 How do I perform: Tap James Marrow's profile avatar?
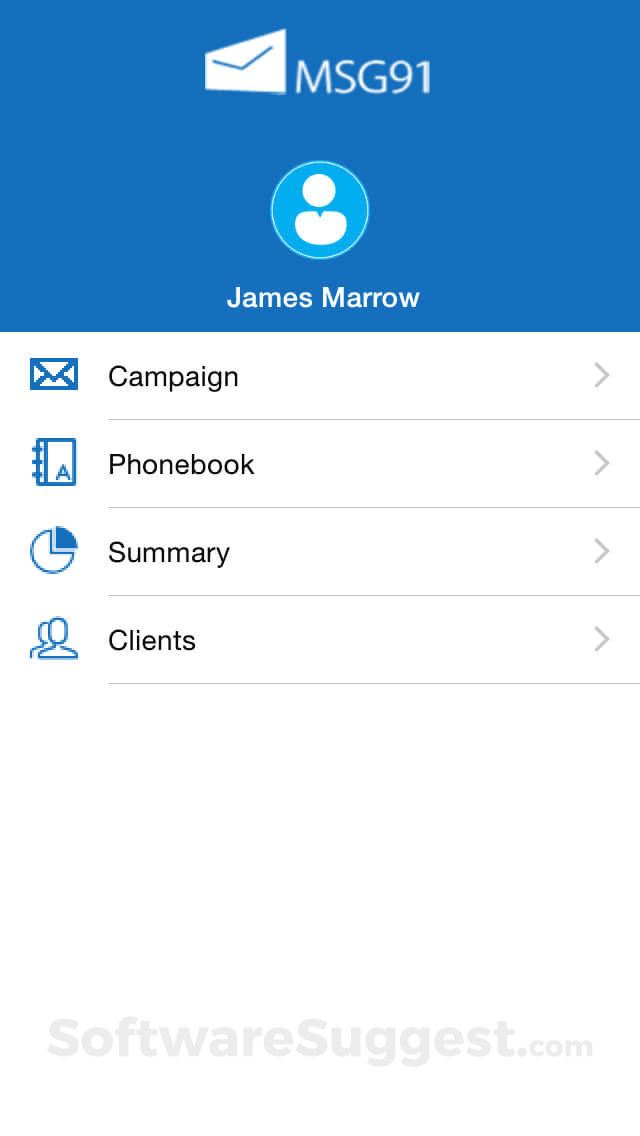coord(320,210)
